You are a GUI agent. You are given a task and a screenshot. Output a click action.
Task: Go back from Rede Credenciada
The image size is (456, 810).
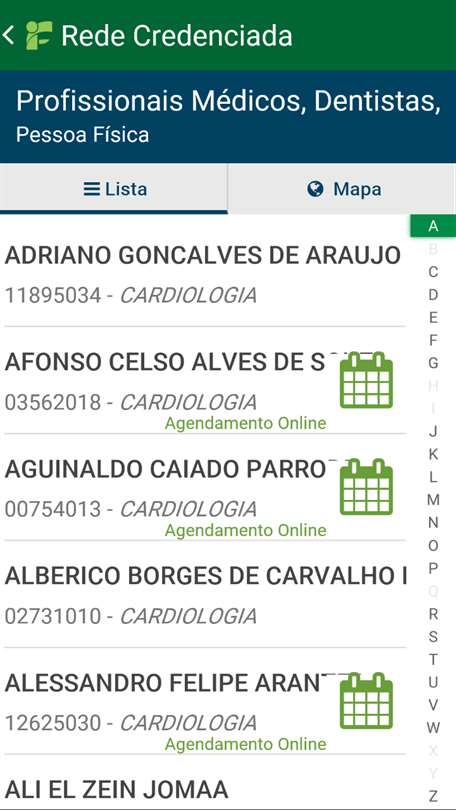(x=9, y=36)
